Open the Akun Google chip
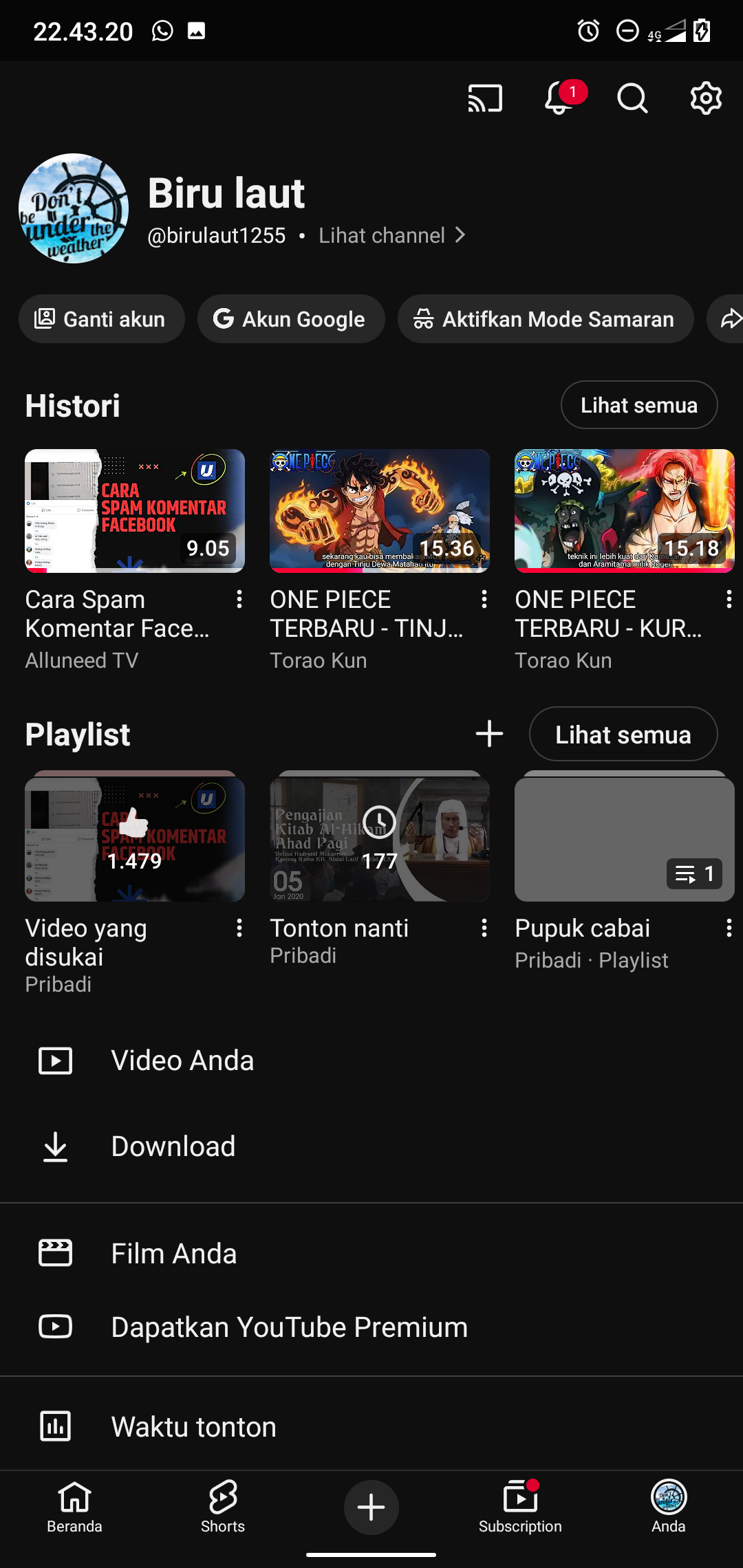The width and height of the screenshot is (743, 1568). (x=290, y=319)
